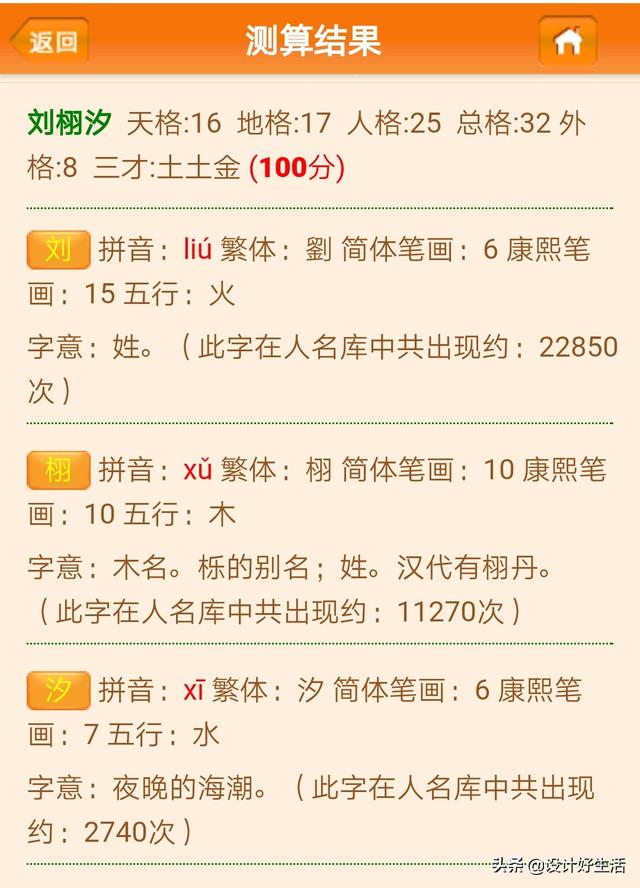The image size is (640, 888).
Task: Tap the orange 汐 character chip
Action: [x=58, y=690]
